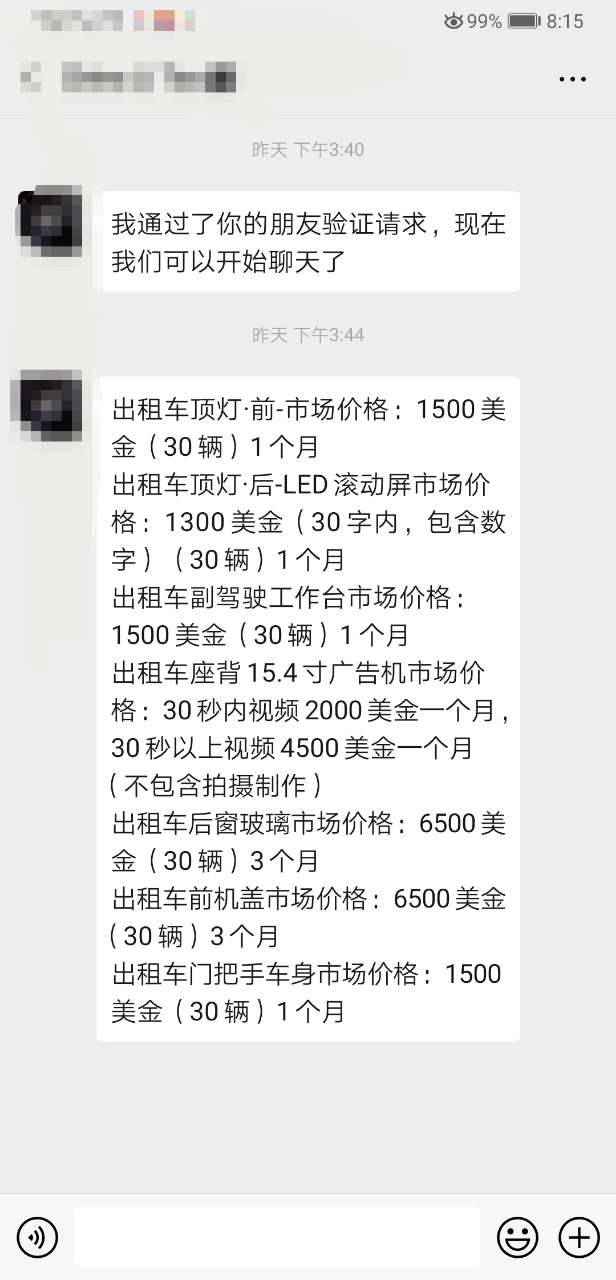Focus the message text field
Viewport: 616px width, 1280px height.
[277, 1237]
